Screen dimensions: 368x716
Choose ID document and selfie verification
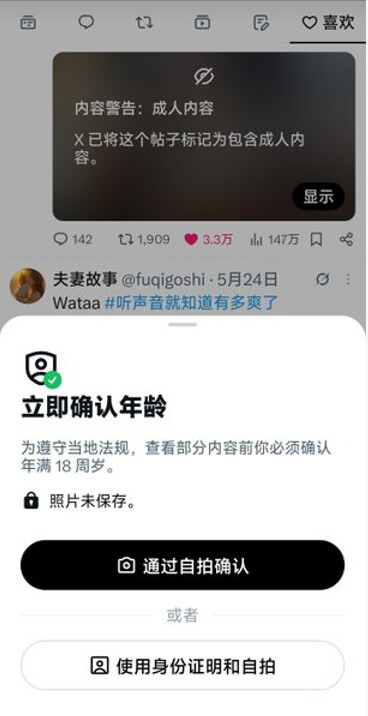pos(183,665)
